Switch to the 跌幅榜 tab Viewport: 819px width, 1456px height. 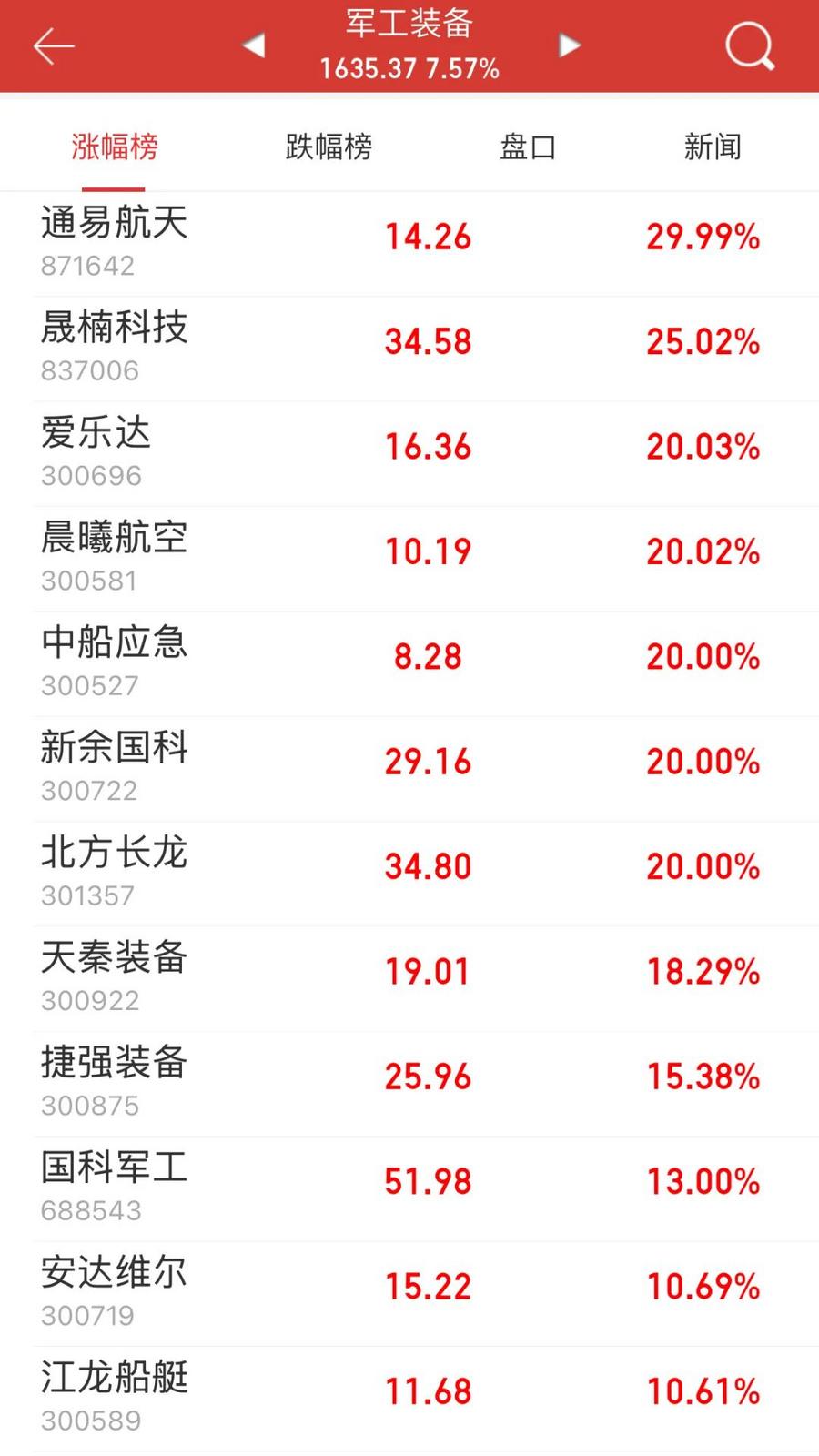tap(329, 147)
